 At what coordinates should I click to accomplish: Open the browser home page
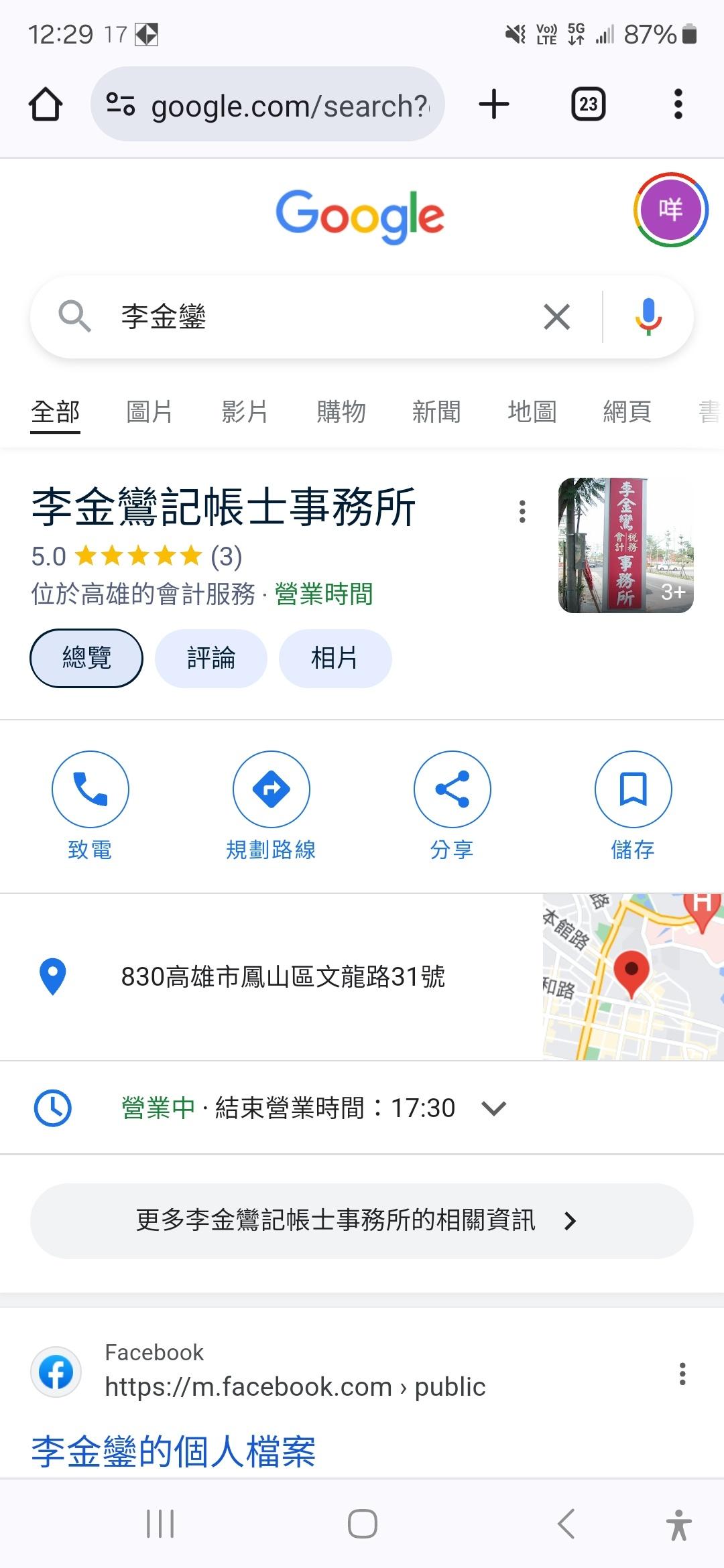[46, 105]
